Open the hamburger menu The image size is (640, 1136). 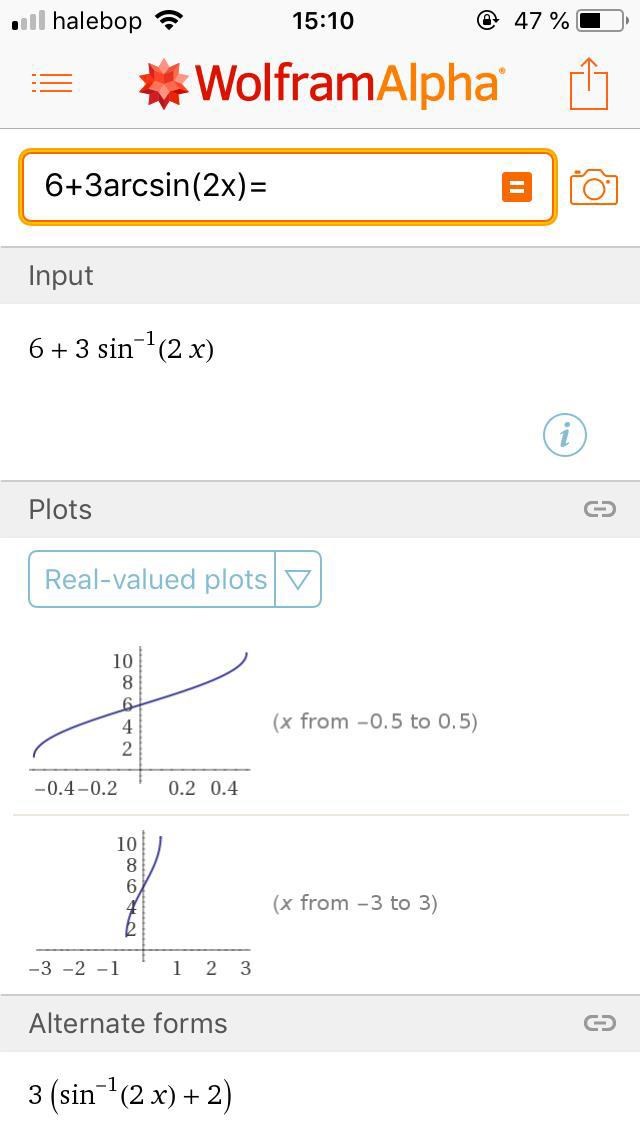52,83
